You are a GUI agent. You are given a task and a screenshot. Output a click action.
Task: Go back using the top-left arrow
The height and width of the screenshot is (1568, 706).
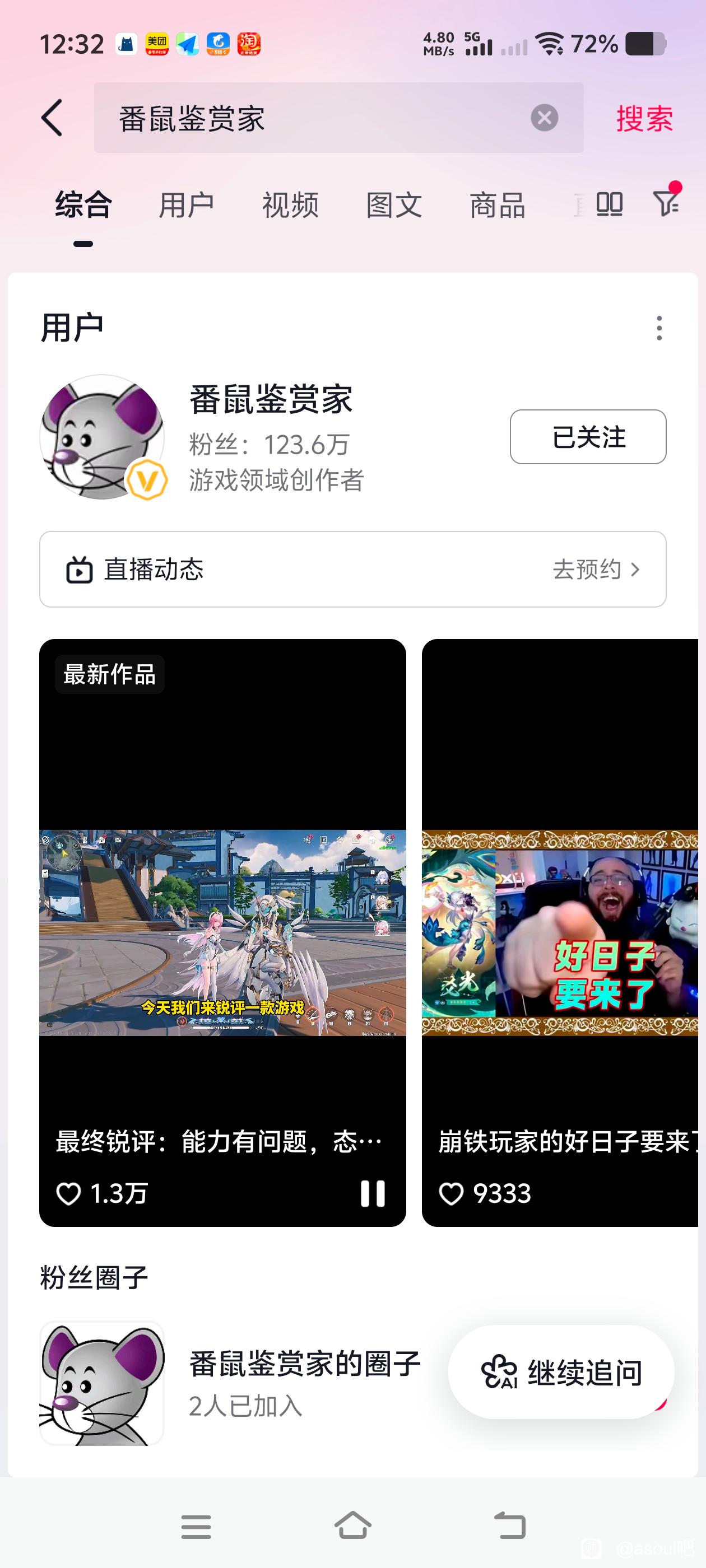tap(52, 118)
